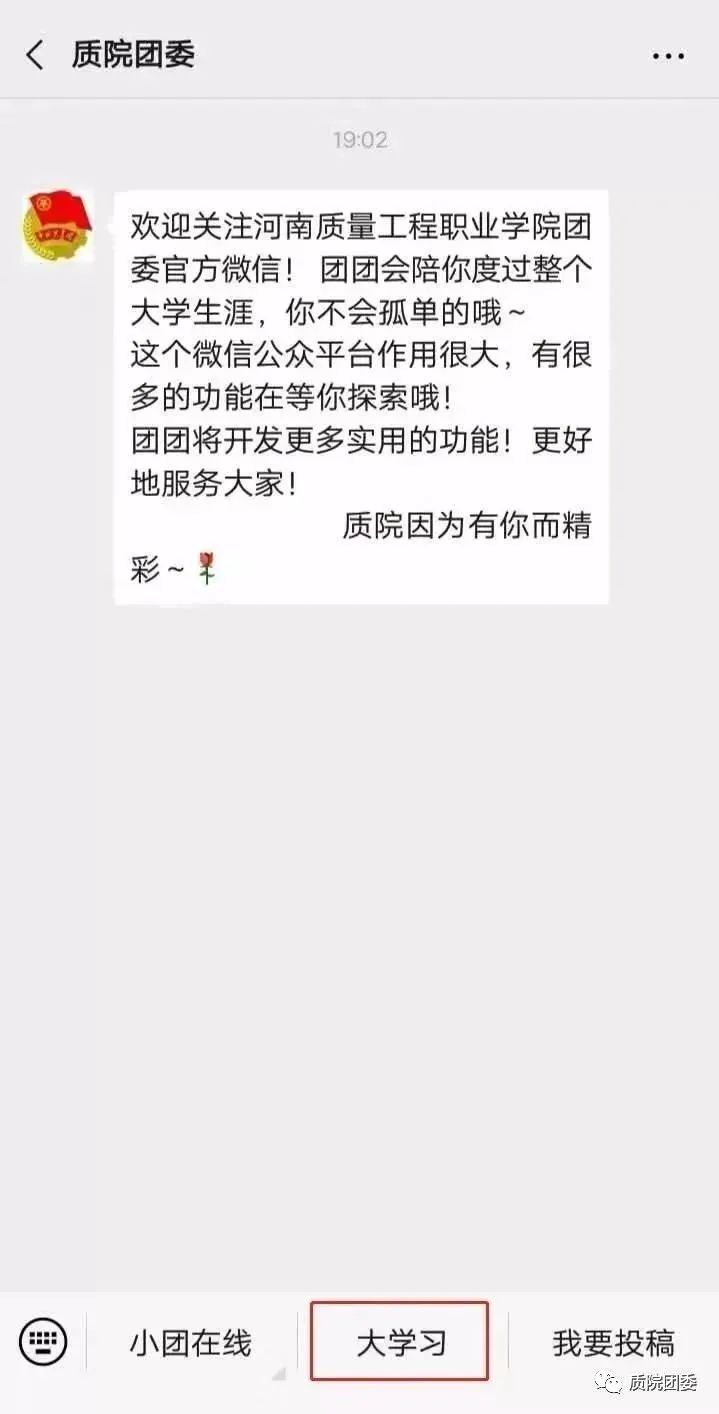Image resolution: width=719 pixels, height=1414 pixels.
Task: Switch to keyboard input mode
Action: tap(43, 1341)
